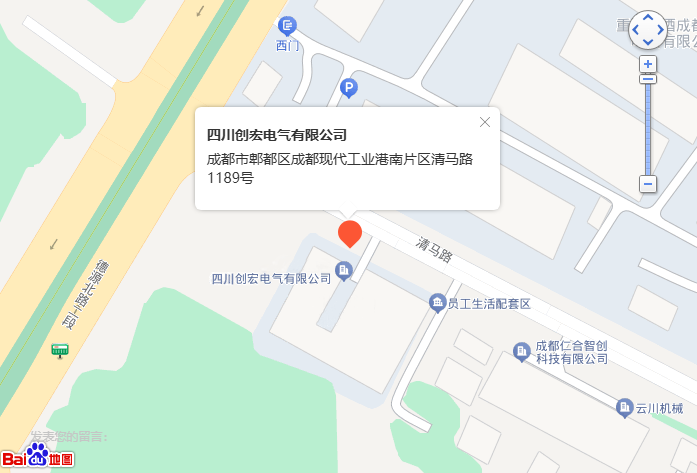This screenshot has height=473, width=697.
Task: Open the 西门 gate marker
Action: point(288,25)
